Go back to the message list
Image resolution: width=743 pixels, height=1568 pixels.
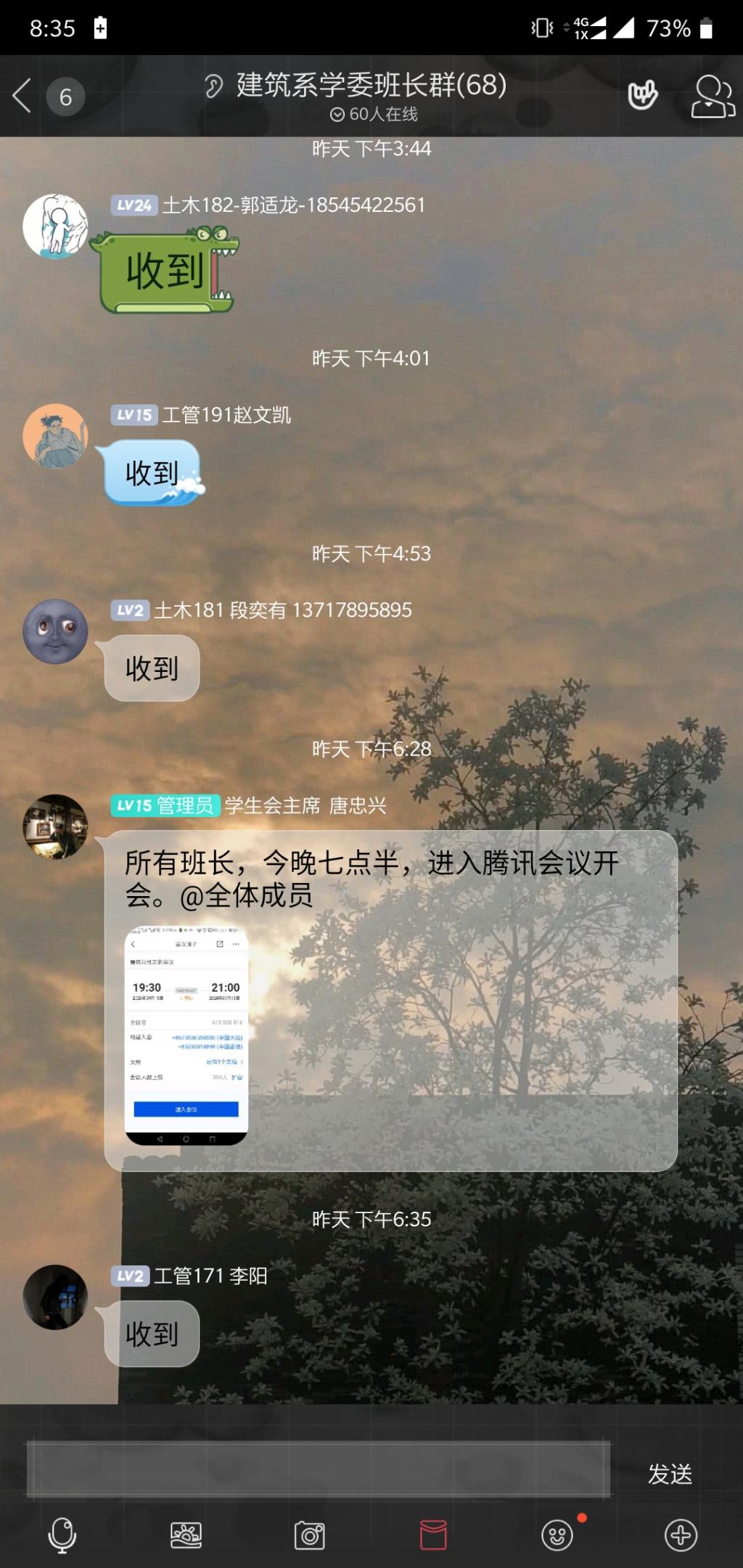[x=23, y=97]
